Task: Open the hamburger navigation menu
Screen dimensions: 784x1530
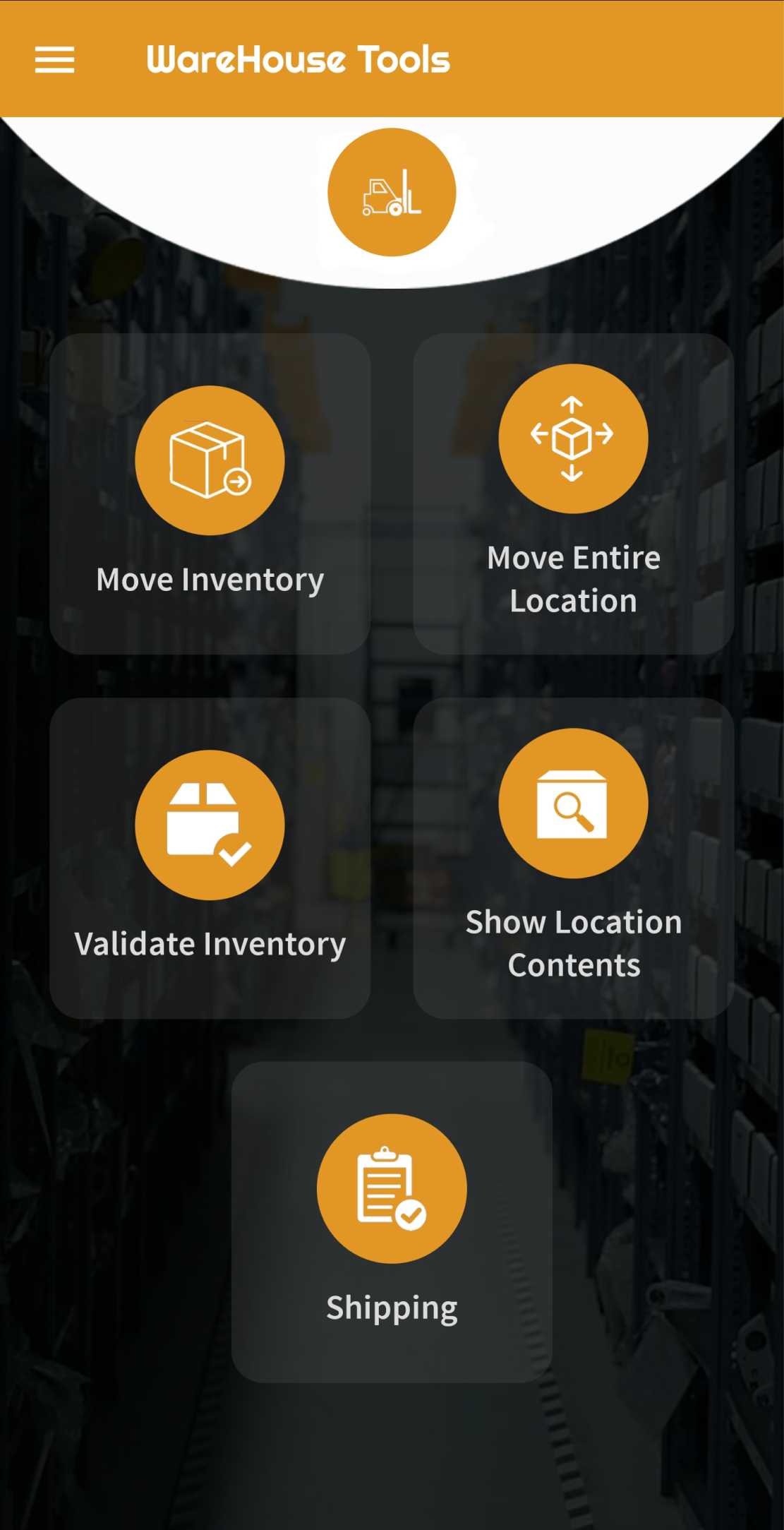Action: [55, 60]
